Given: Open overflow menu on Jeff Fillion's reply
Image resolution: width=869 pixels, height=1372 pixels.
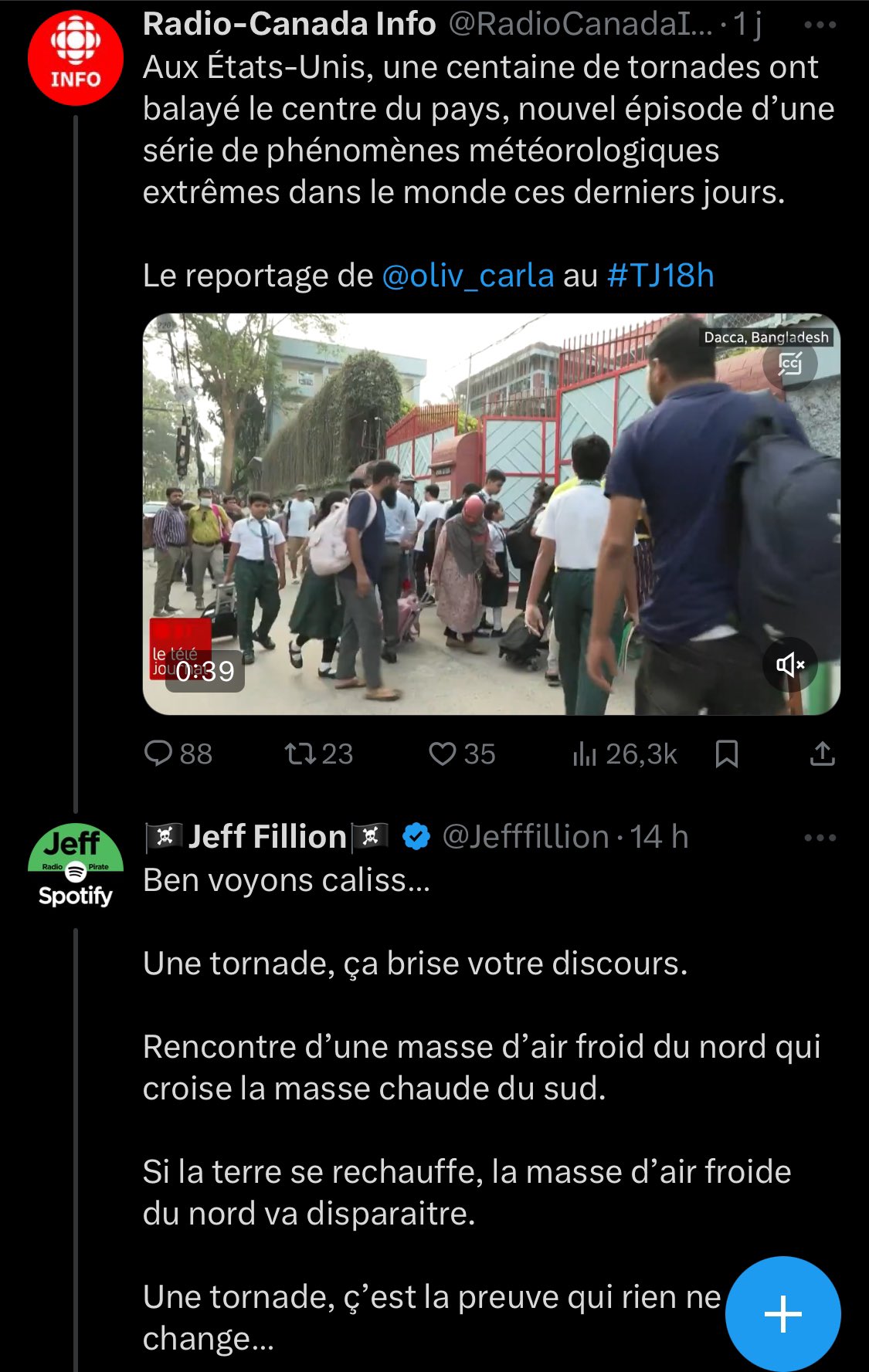Looking at the screenshot, I should tap(820, 838).
